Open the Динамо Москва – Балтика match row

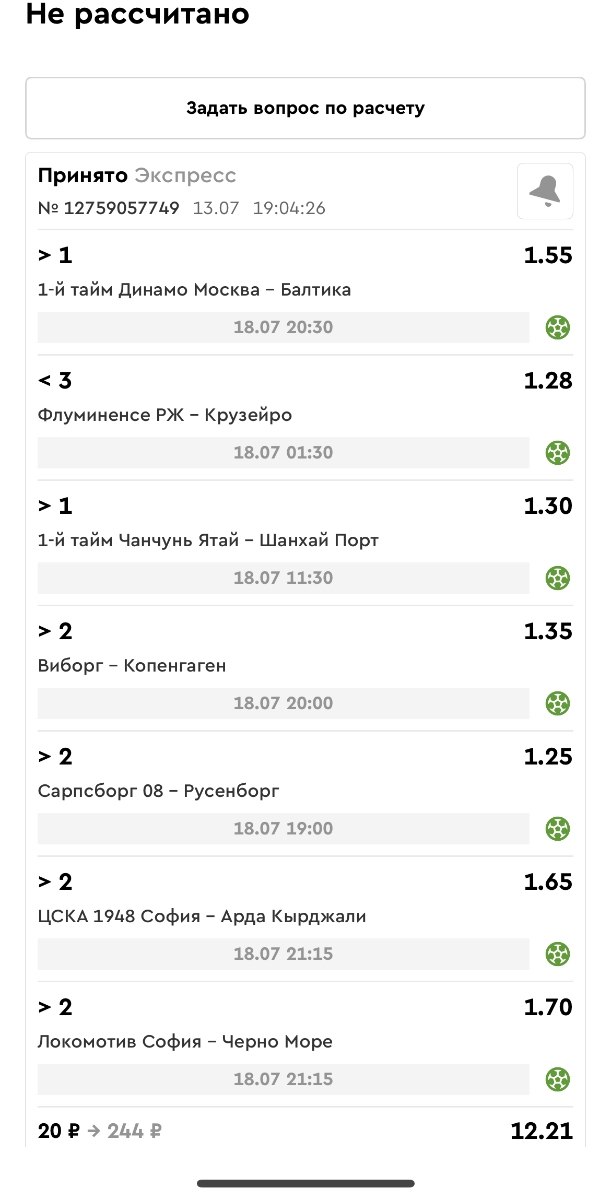(x=195, y=290)
